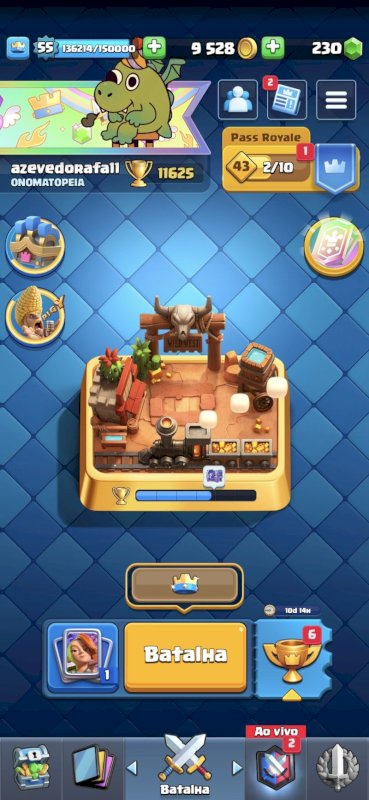Tap the green plus next to the XP bar
The height and width of the screenshot is (800, 369).
click(154, 48)
